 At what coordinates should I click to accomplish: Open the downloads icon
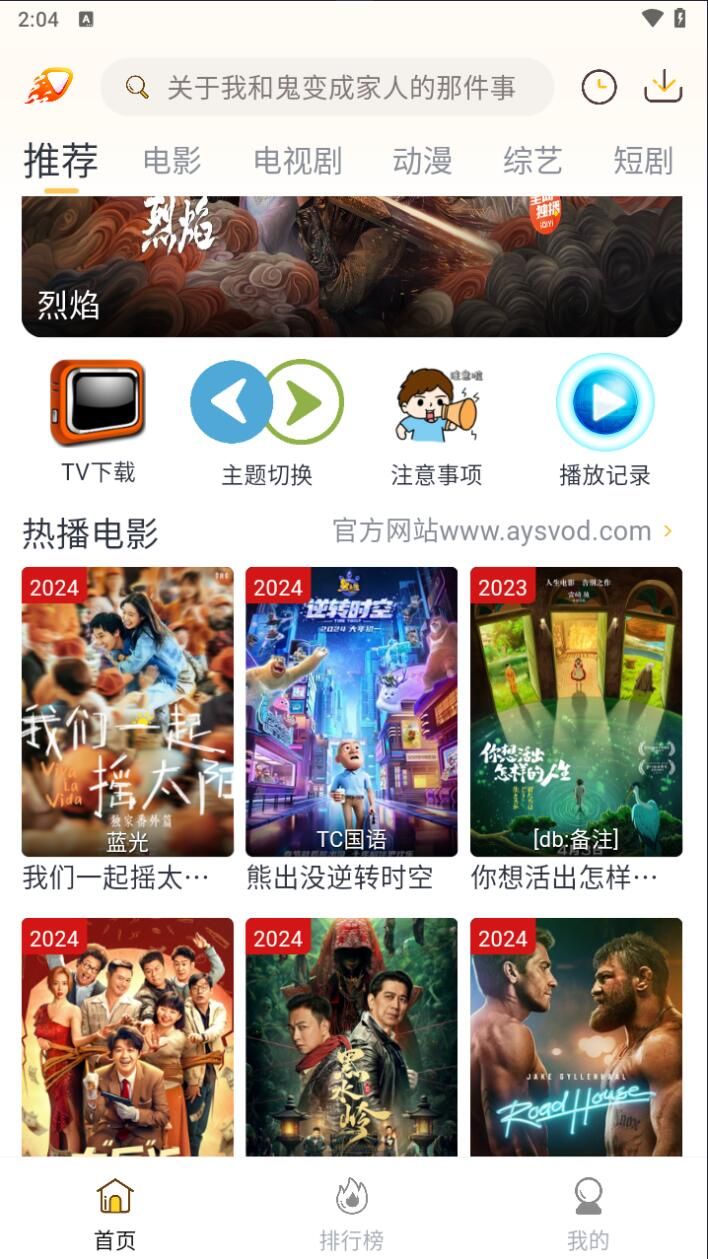click(662, 87)
